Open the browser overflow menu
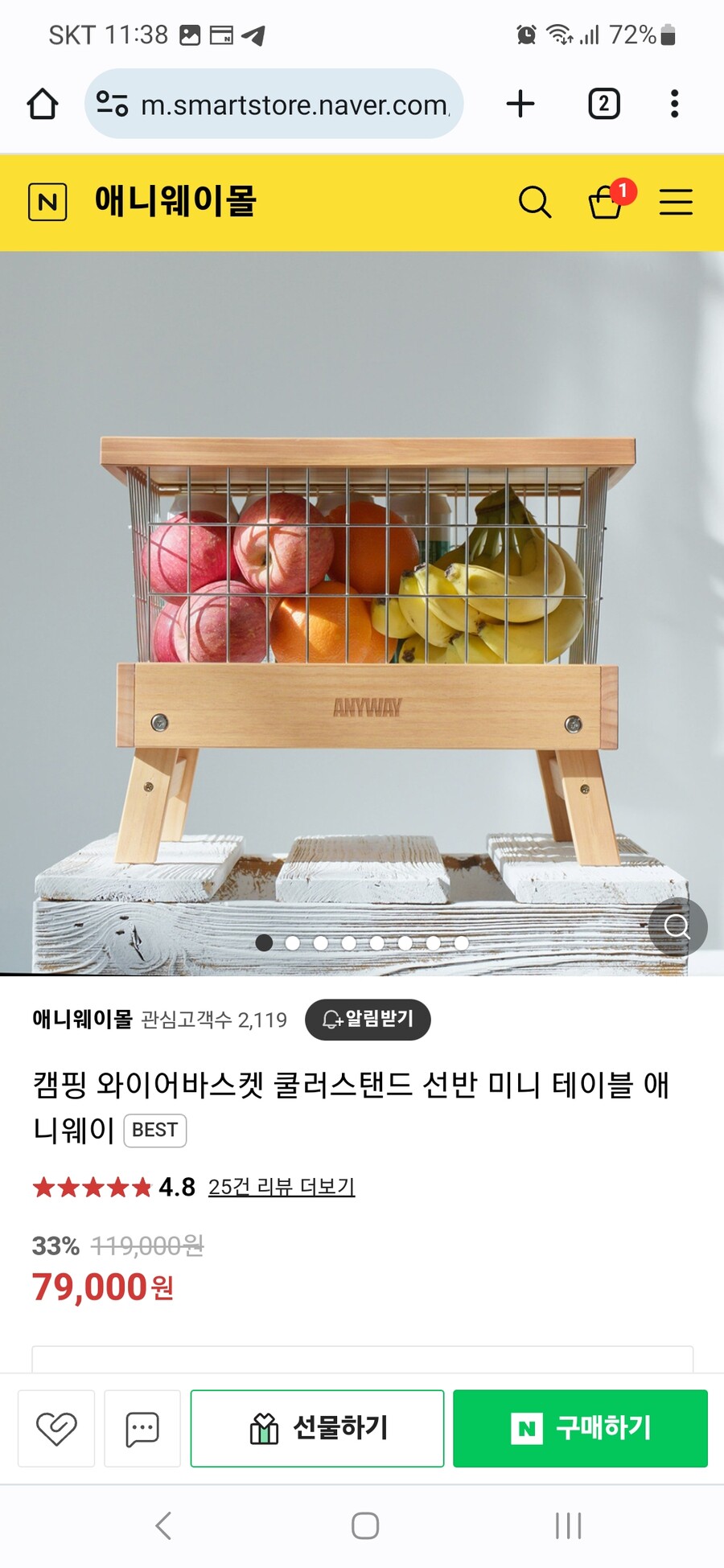Screen dimensions: 724x1568 [x=674, y=104]
